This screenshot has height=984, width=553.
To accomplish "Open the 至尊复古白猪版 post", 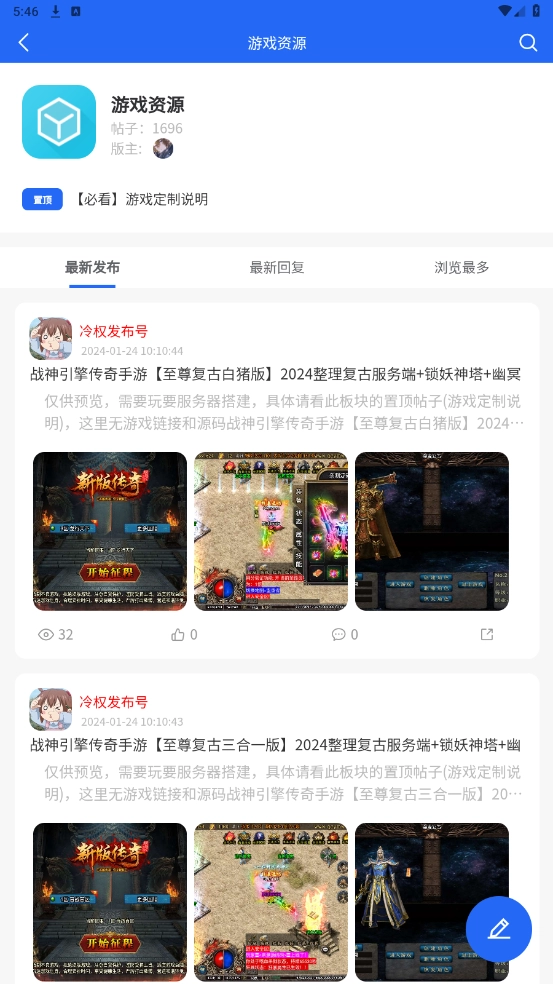I will coord(276,375).
